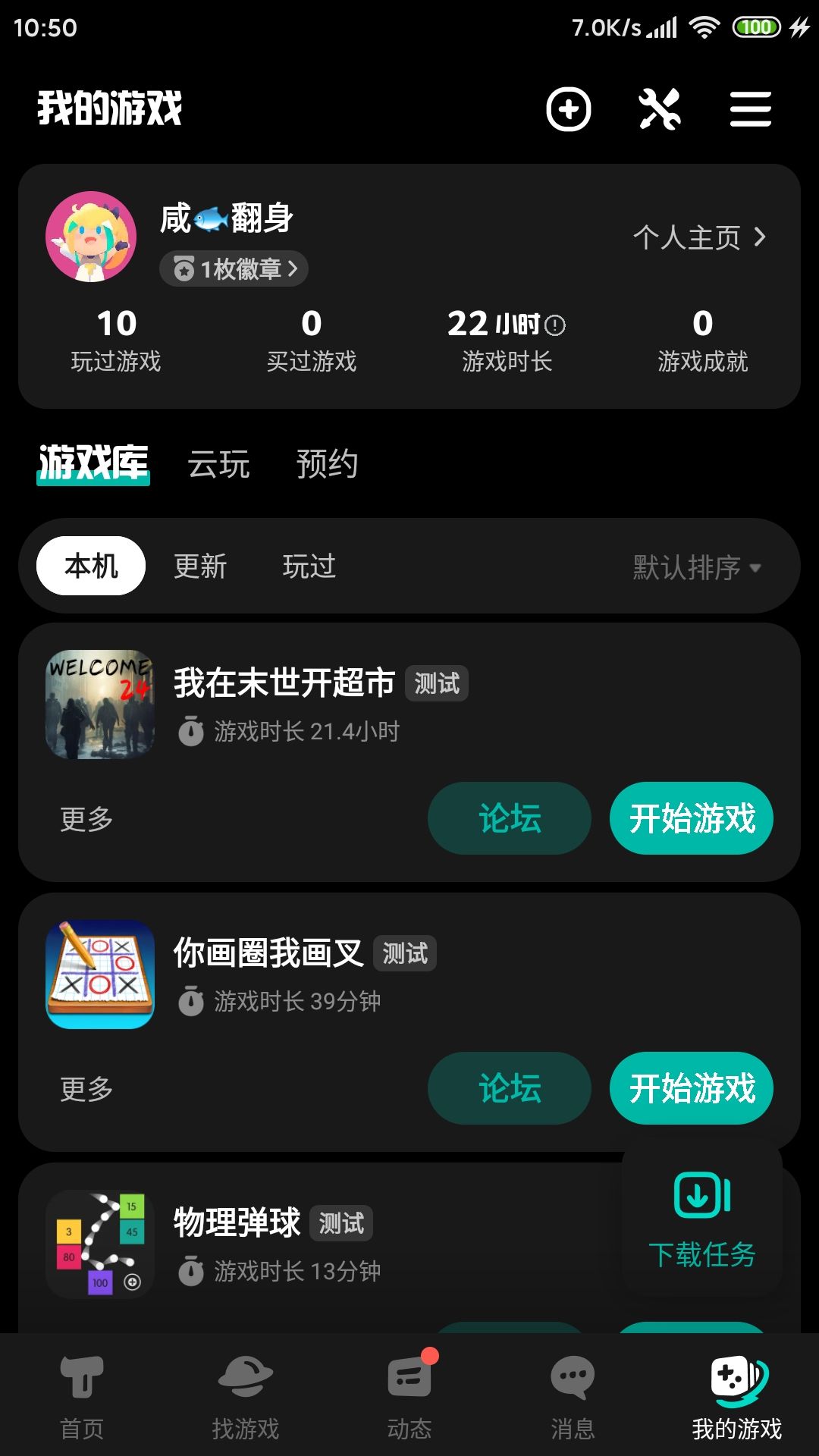Image resolution: width=819 pixels, height=1456 pixels.
Task: Open the hamburger menu
Action: pyautogui.click(x=750, y=109)
